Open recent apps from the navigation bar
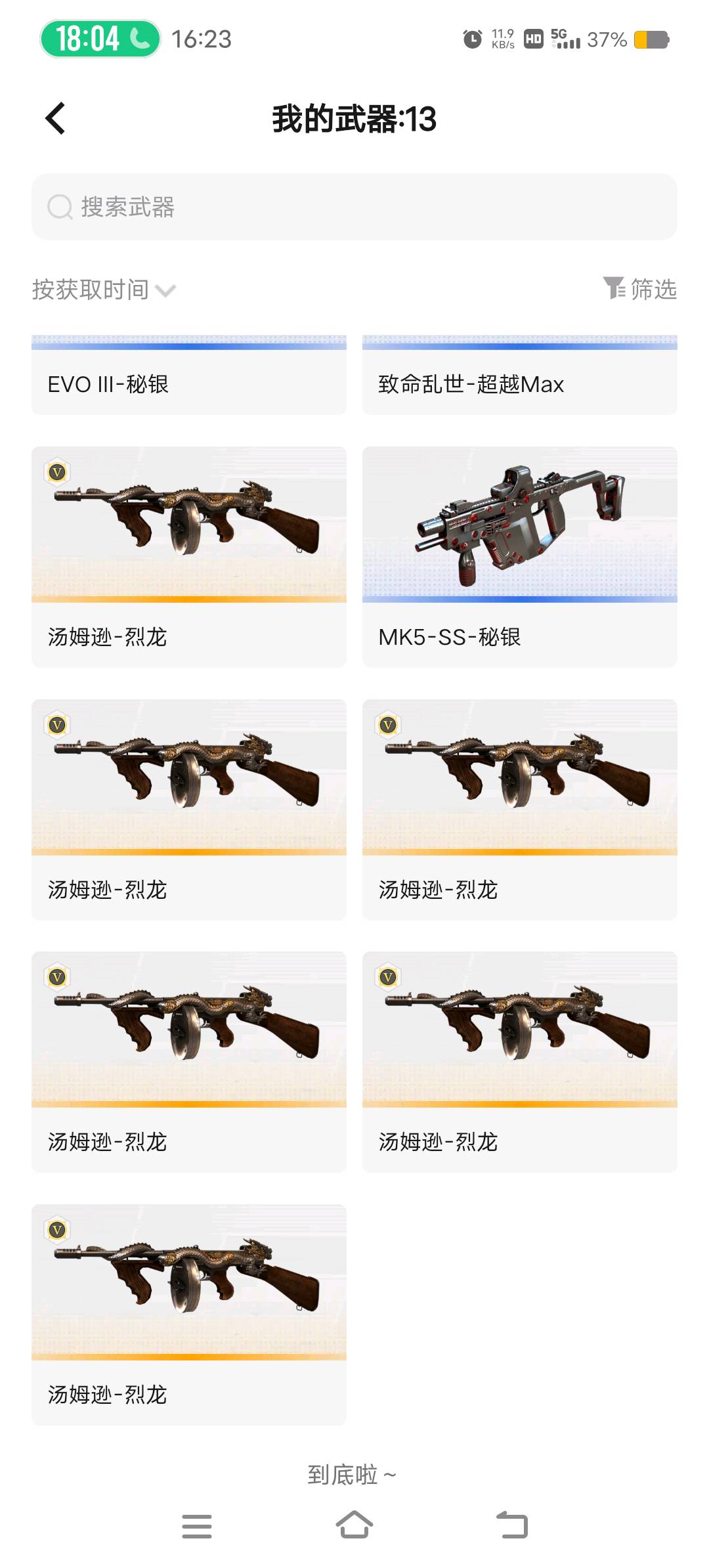 [197, 1526]
